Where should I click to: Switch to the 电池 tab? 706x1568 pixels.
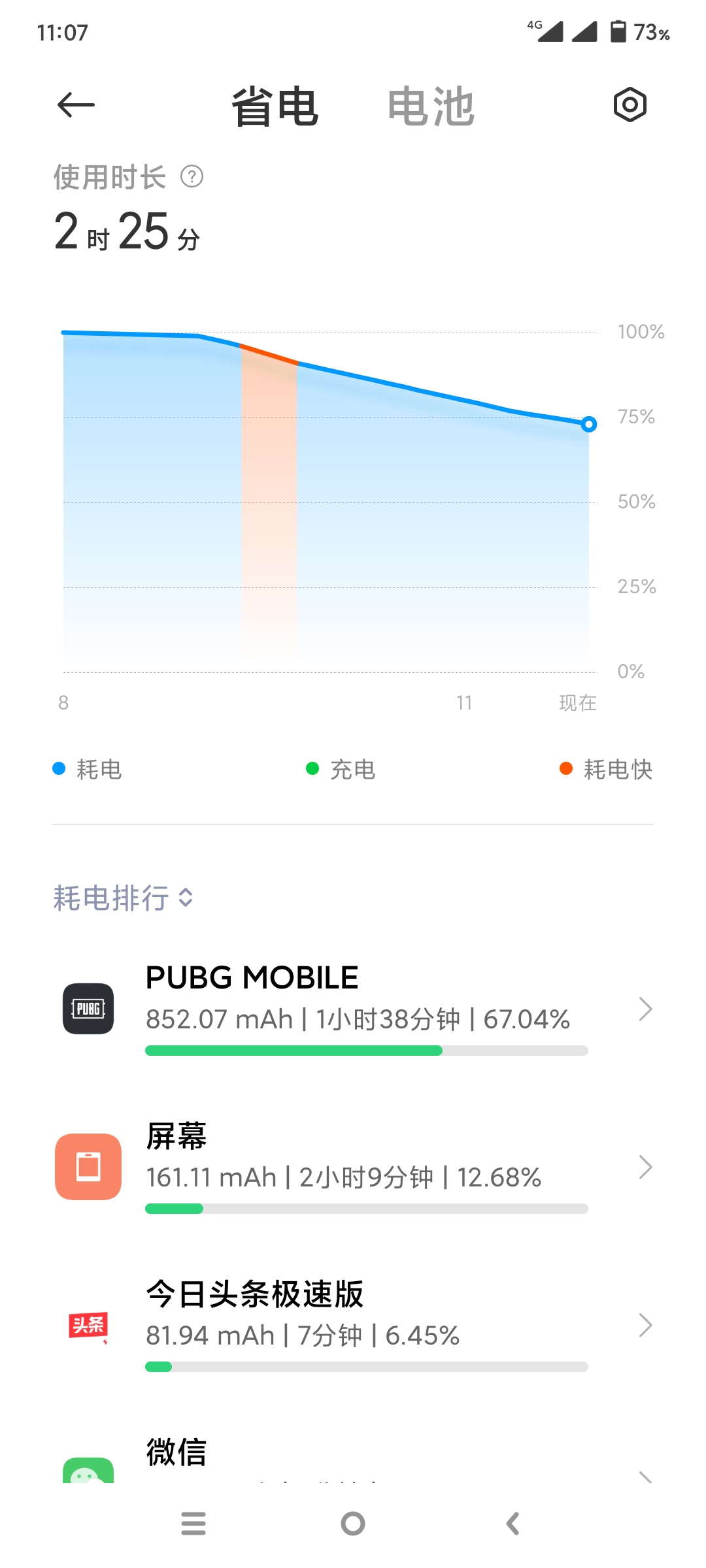[431, 106]
